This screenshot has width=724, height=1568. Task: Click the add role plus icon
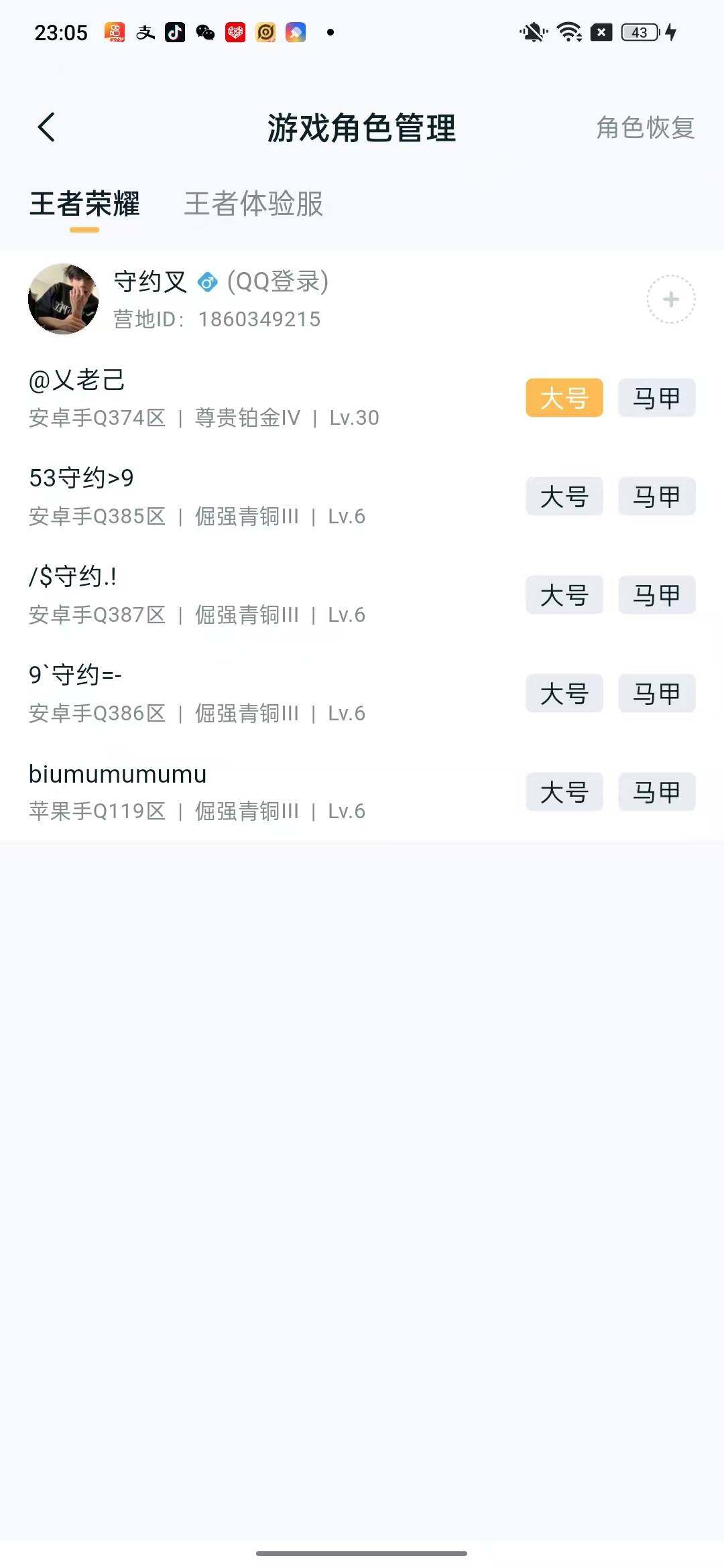pos(670,300)
